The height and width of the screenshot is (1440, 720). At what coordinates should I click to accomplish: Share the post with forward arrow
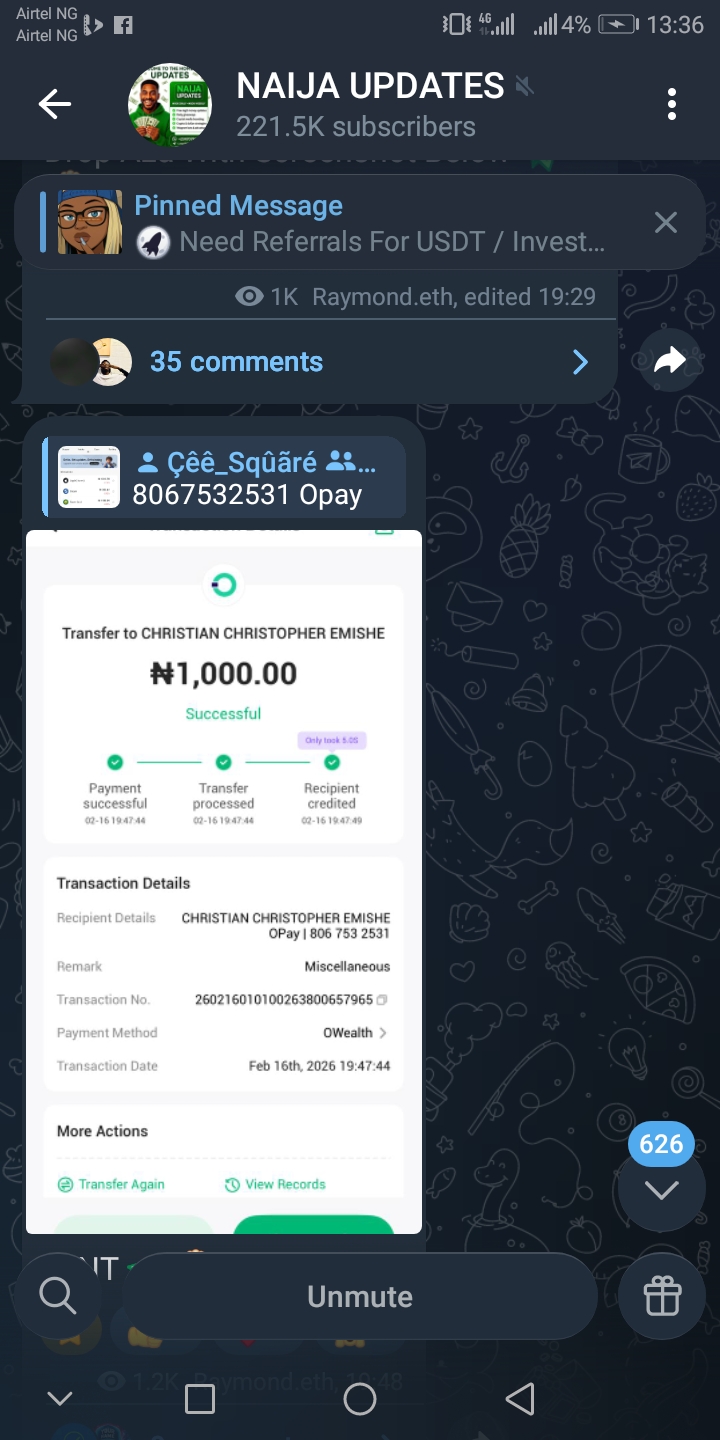click(x=669, y=361)
